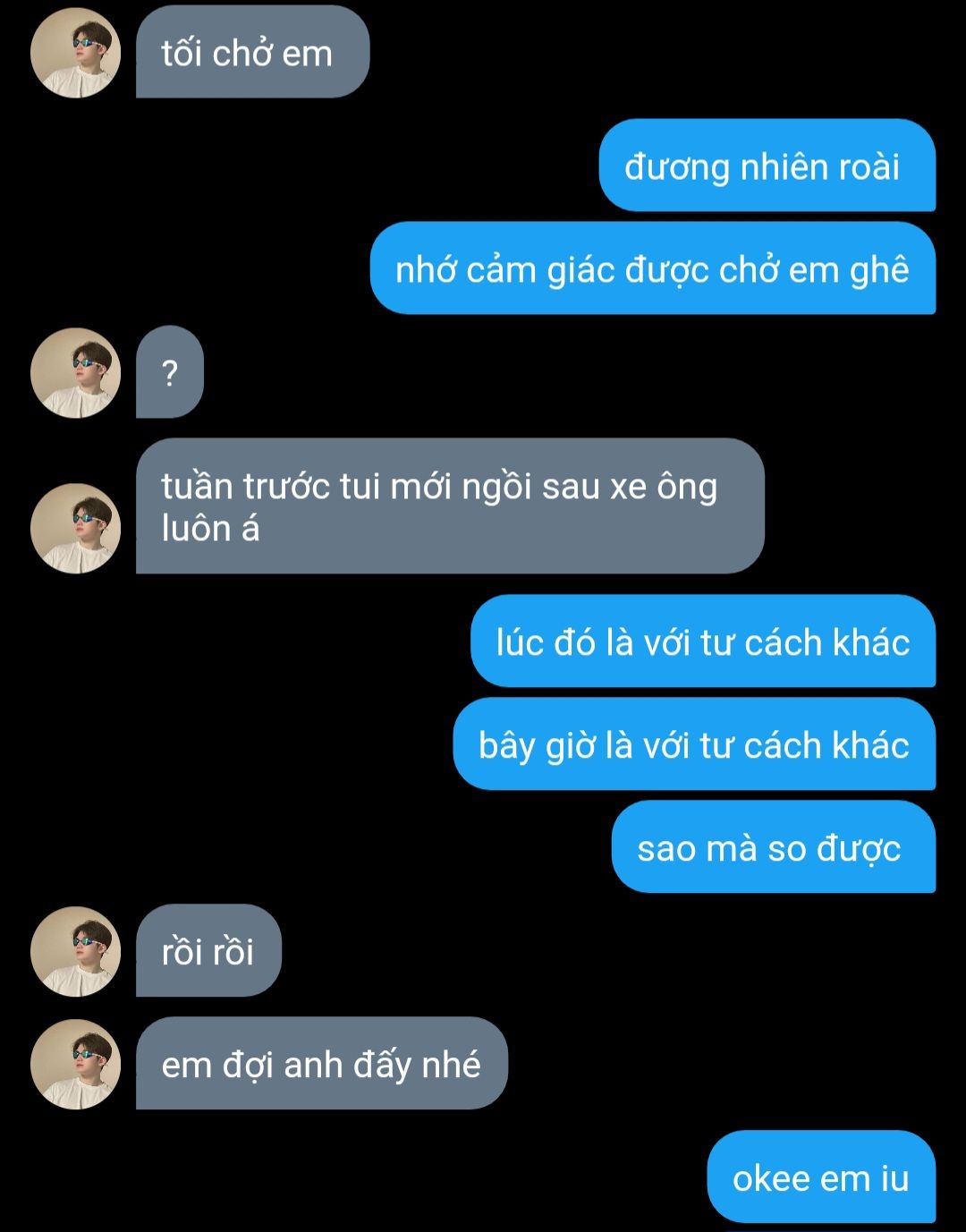Viewport: 966px width, 1232px height.
Task: Tap the "okee em iu" message bubble
Action: 820,1177
